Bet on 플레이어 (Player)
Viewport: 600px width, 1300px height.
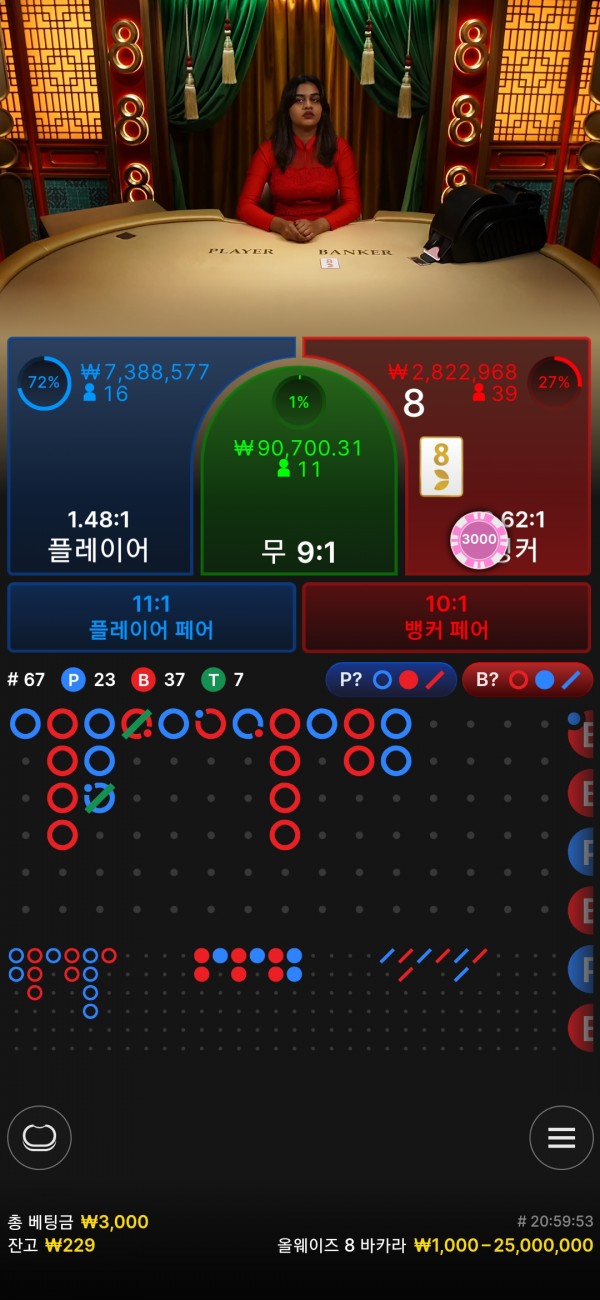pyautogui.click(x=100, y=480)
